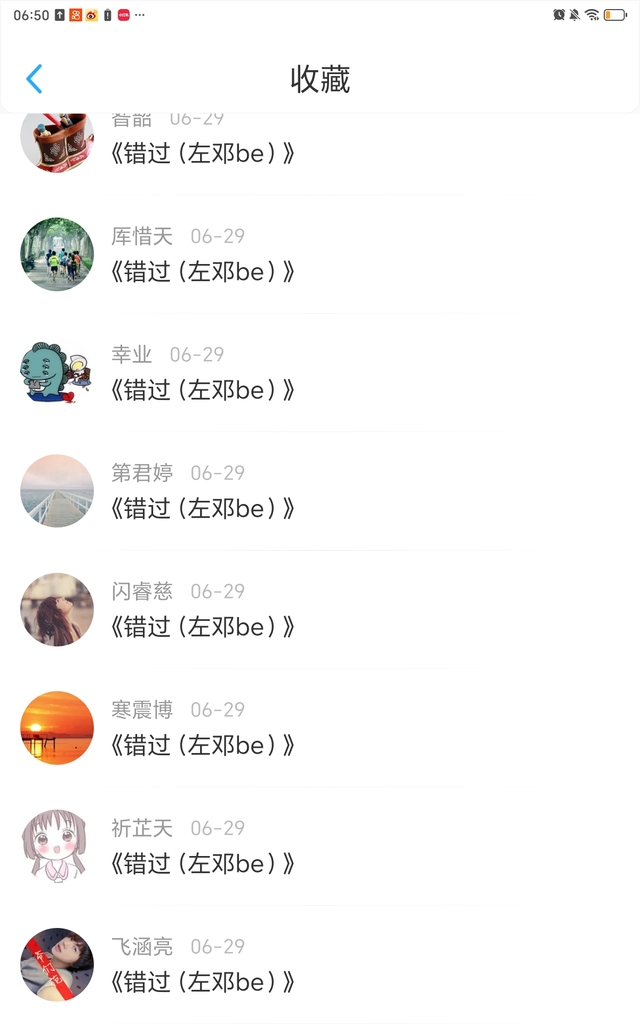Select the entry posted by 闪睿慈
The image size is (640, 1024).
point(203,626)
